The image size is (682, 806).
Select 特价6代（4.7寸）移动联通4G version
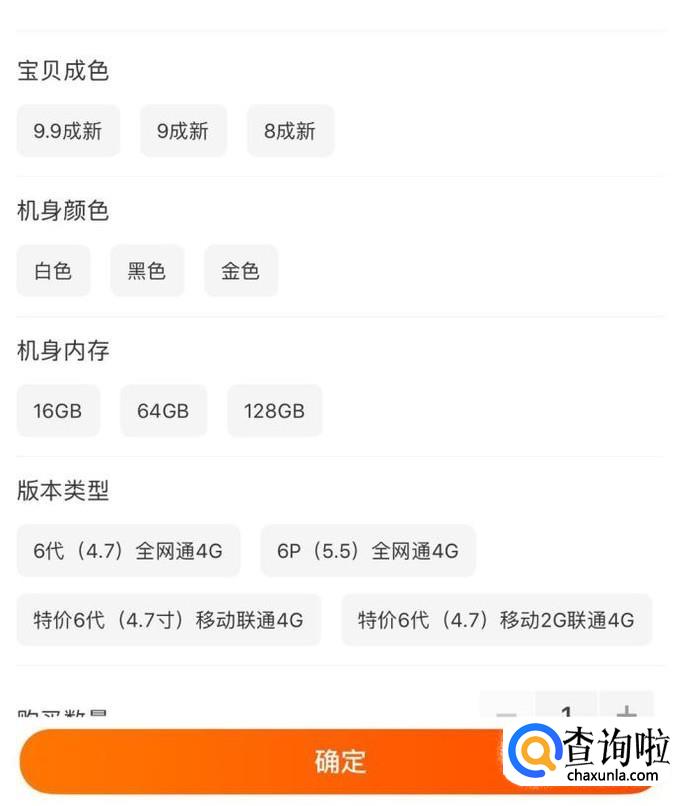169,619
